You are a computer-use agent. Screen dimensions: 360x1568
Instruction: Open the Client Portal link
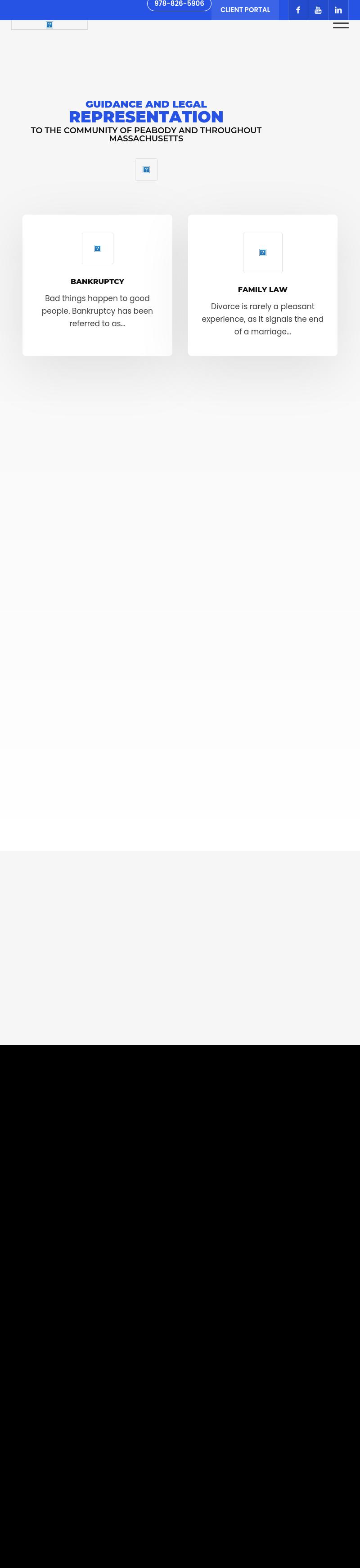[245, 10]
